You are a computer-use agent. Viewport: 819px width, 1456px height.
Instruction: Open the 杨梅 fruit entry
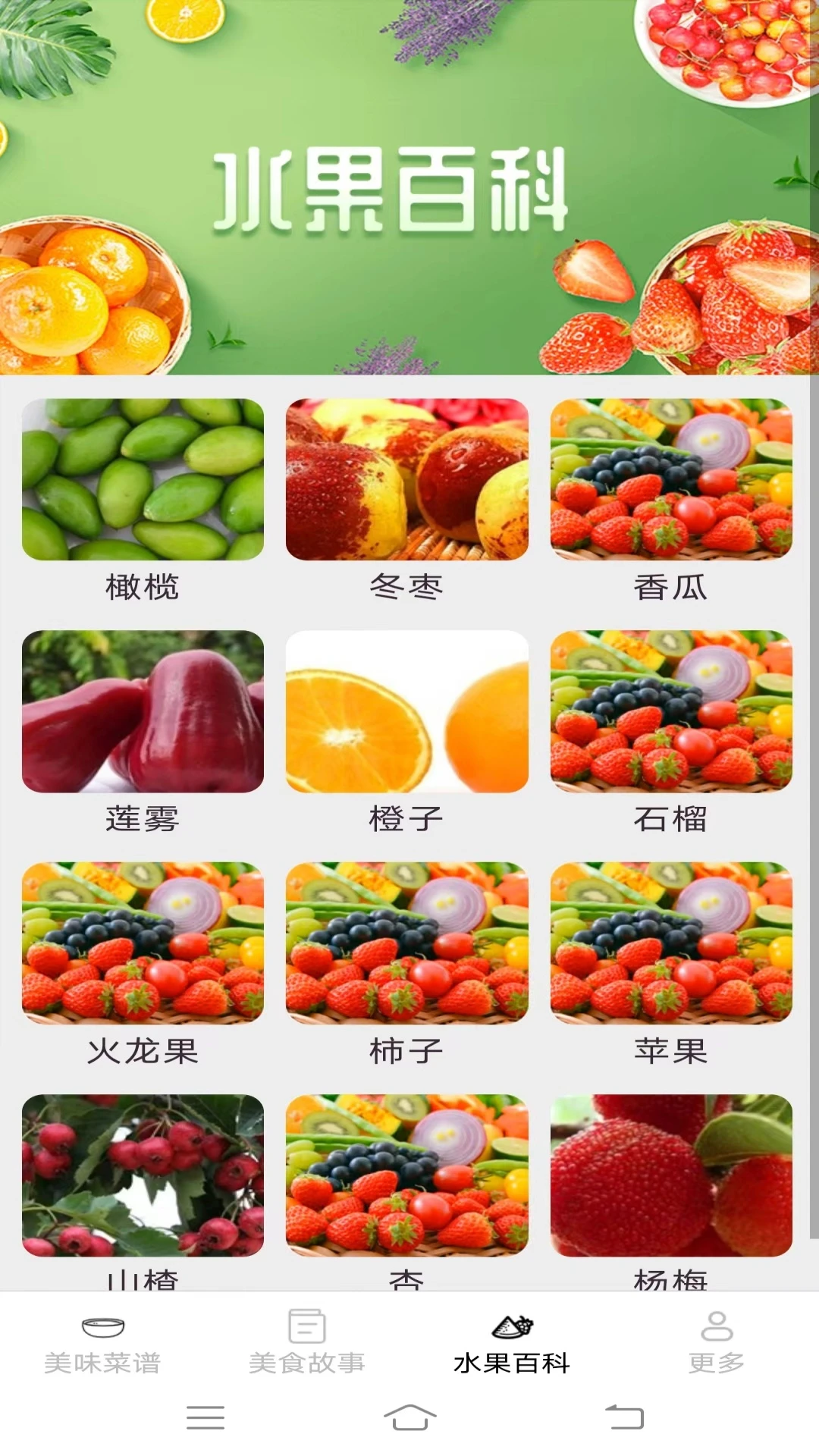(671, 1183)
